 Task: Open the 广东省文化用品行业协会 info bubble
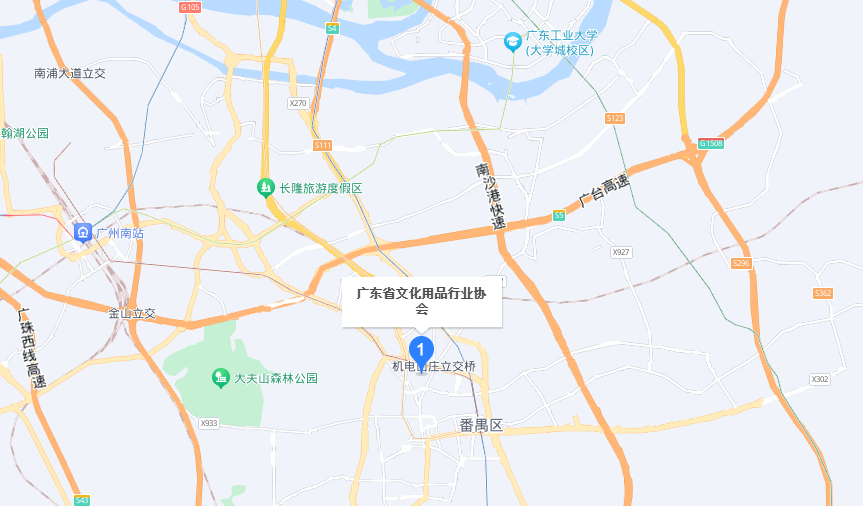pyautogui.click(x=422, y=301)
